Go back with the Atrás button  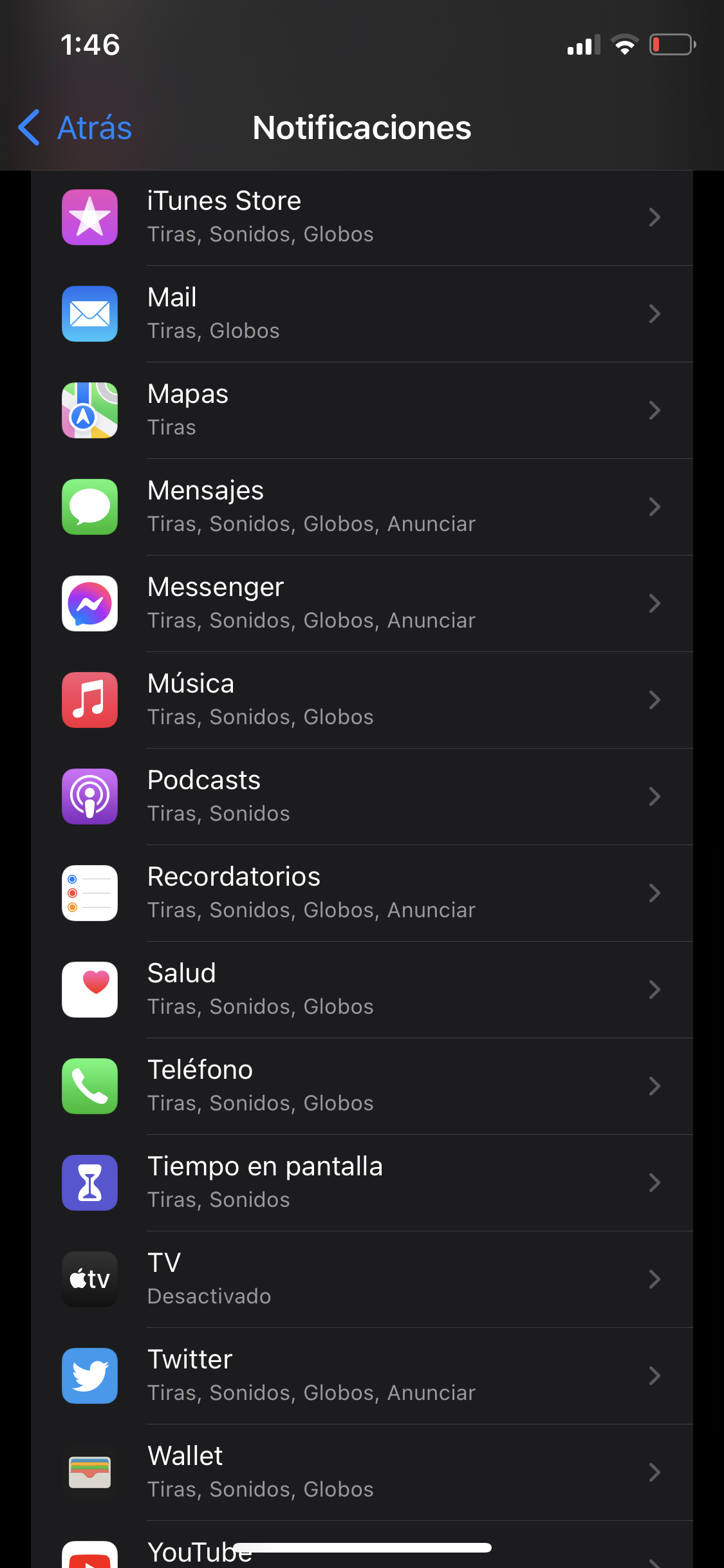tap(76, 127)
